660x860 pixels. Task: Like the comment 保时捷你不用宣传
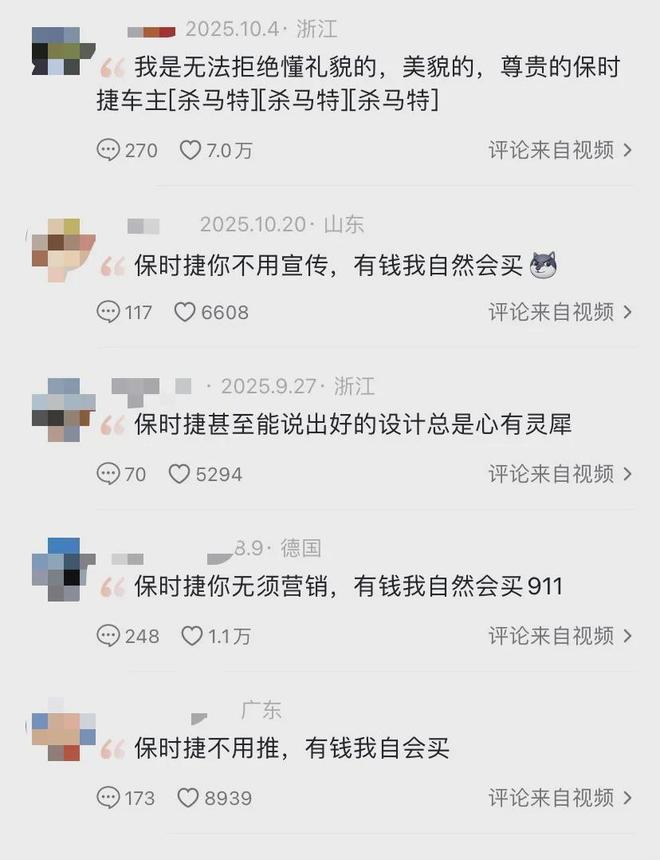coord(185,312)
